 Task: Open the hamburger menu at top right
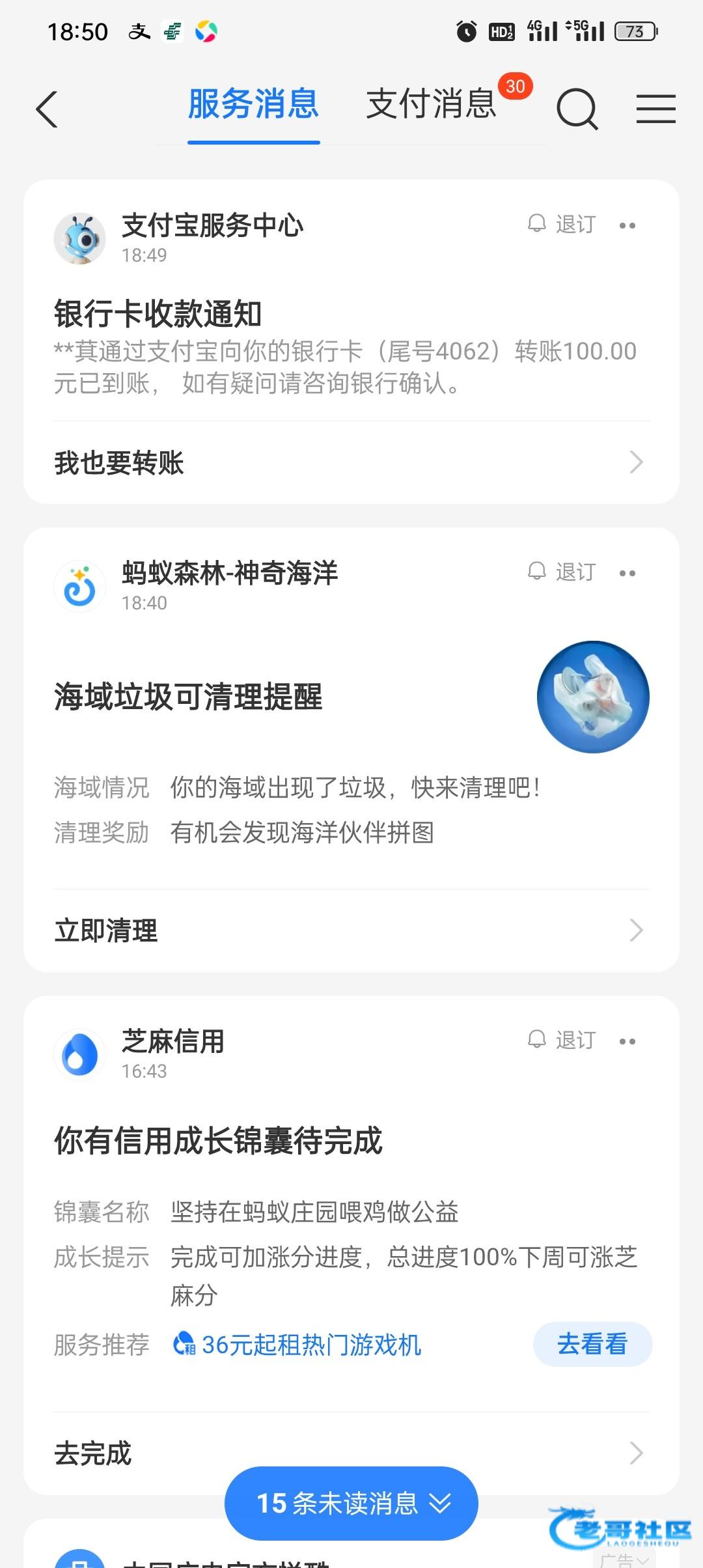pyautogui.click(x=655, y=109)
